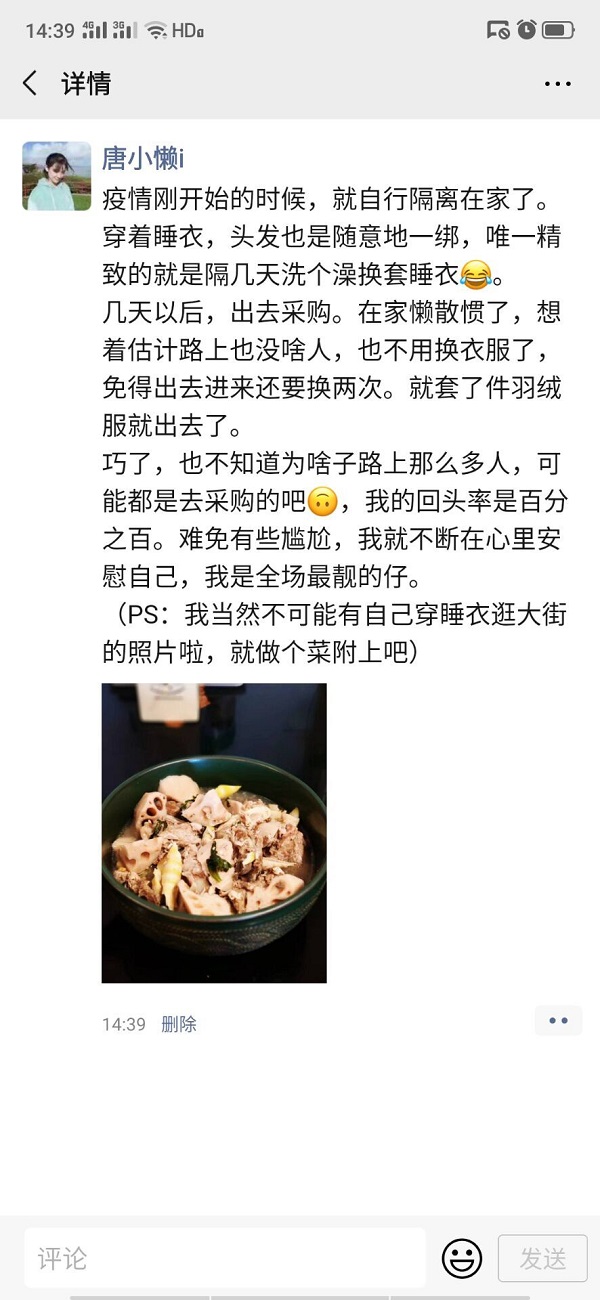600x1300 pixels.
Task: Open the emoji picker
Action: (462, 1258)
